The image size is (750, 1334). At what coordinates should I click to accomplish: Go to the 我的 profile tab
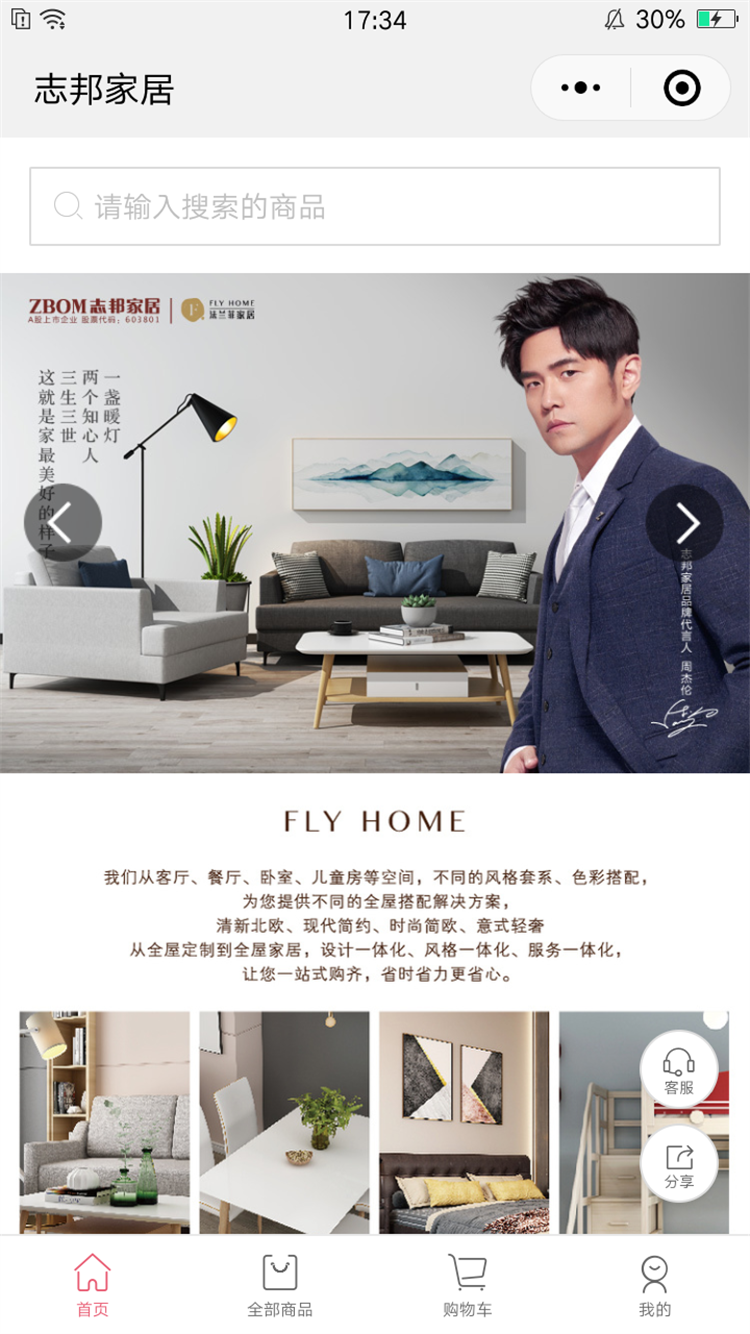[x=654, y=1285]
